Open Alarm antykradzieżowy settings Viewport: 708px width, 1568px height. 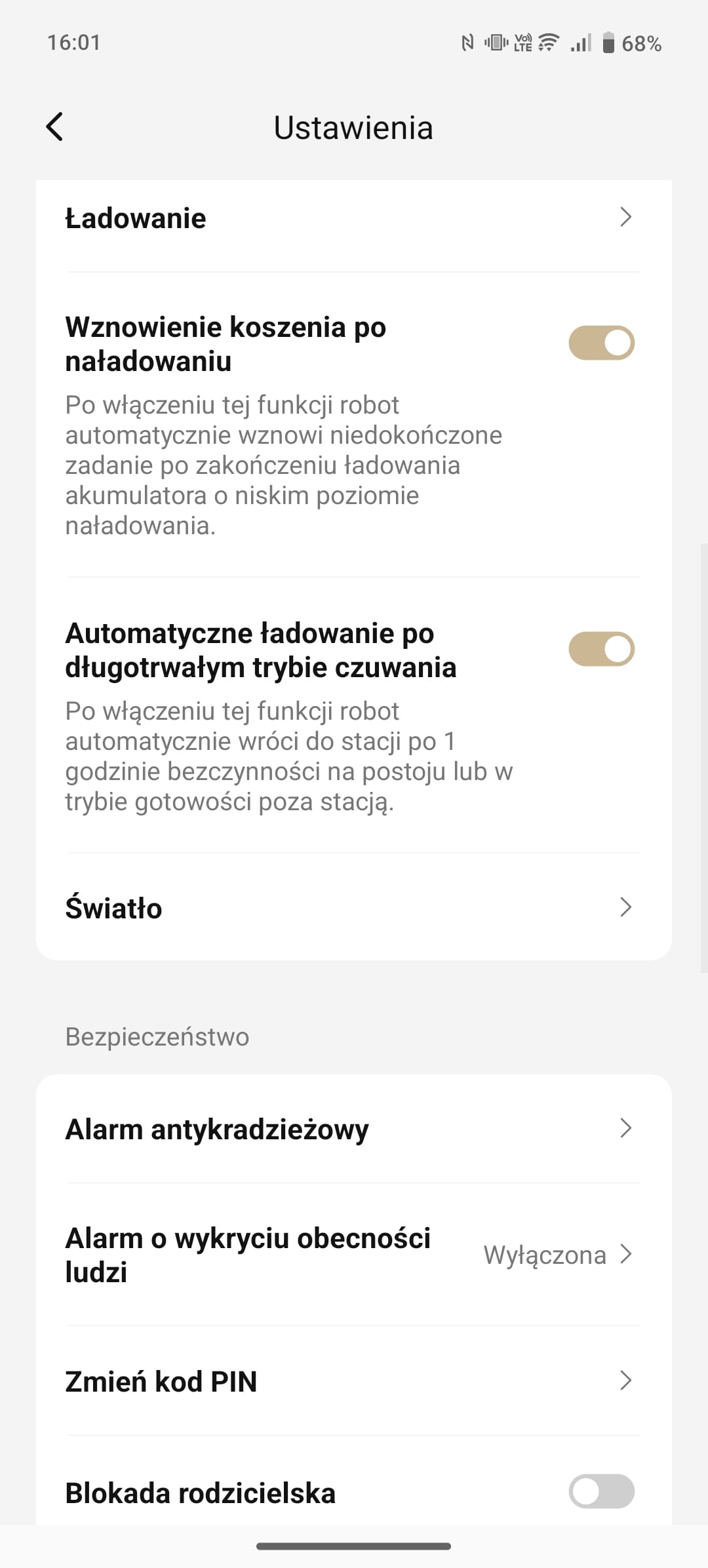tap(354, 1129)
